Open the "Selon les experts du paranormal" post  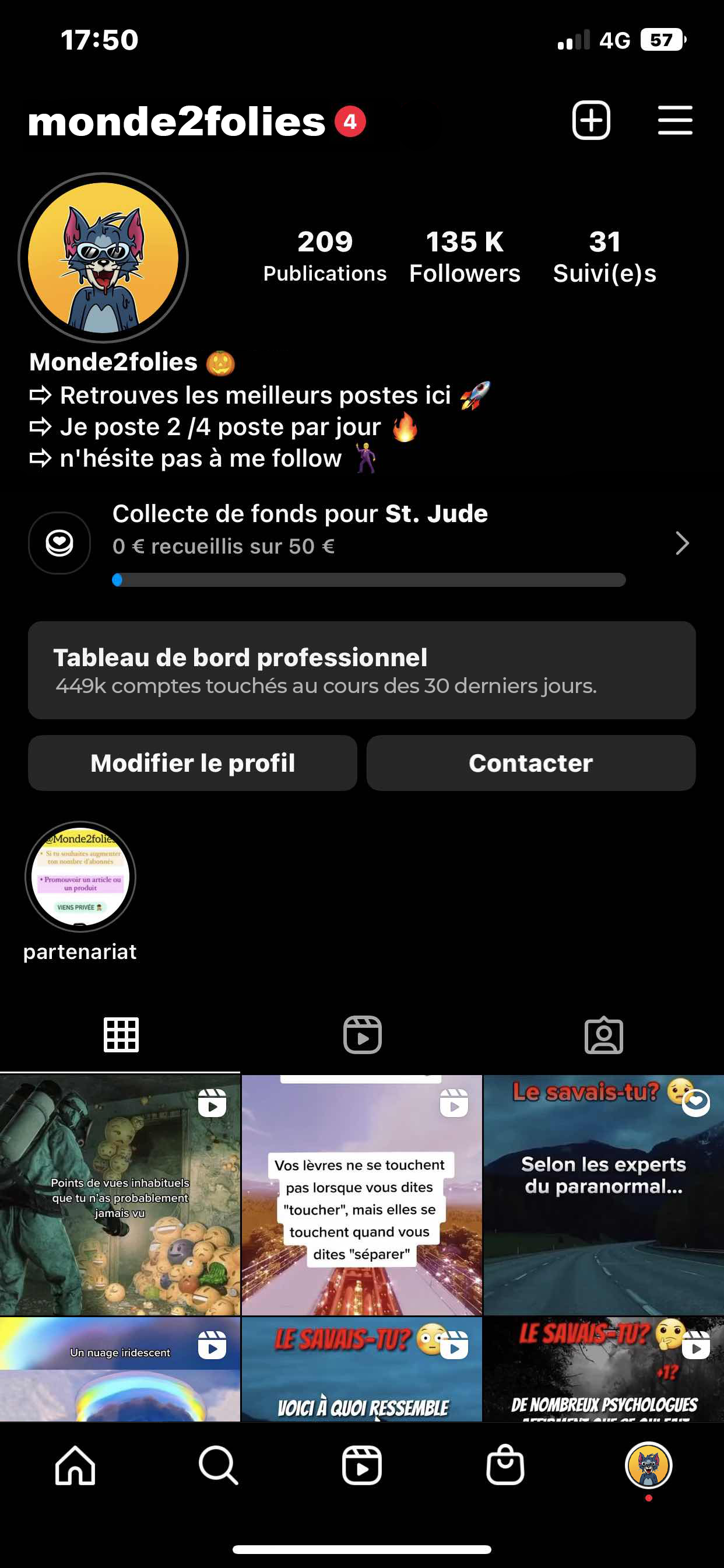pos(603,1194)
